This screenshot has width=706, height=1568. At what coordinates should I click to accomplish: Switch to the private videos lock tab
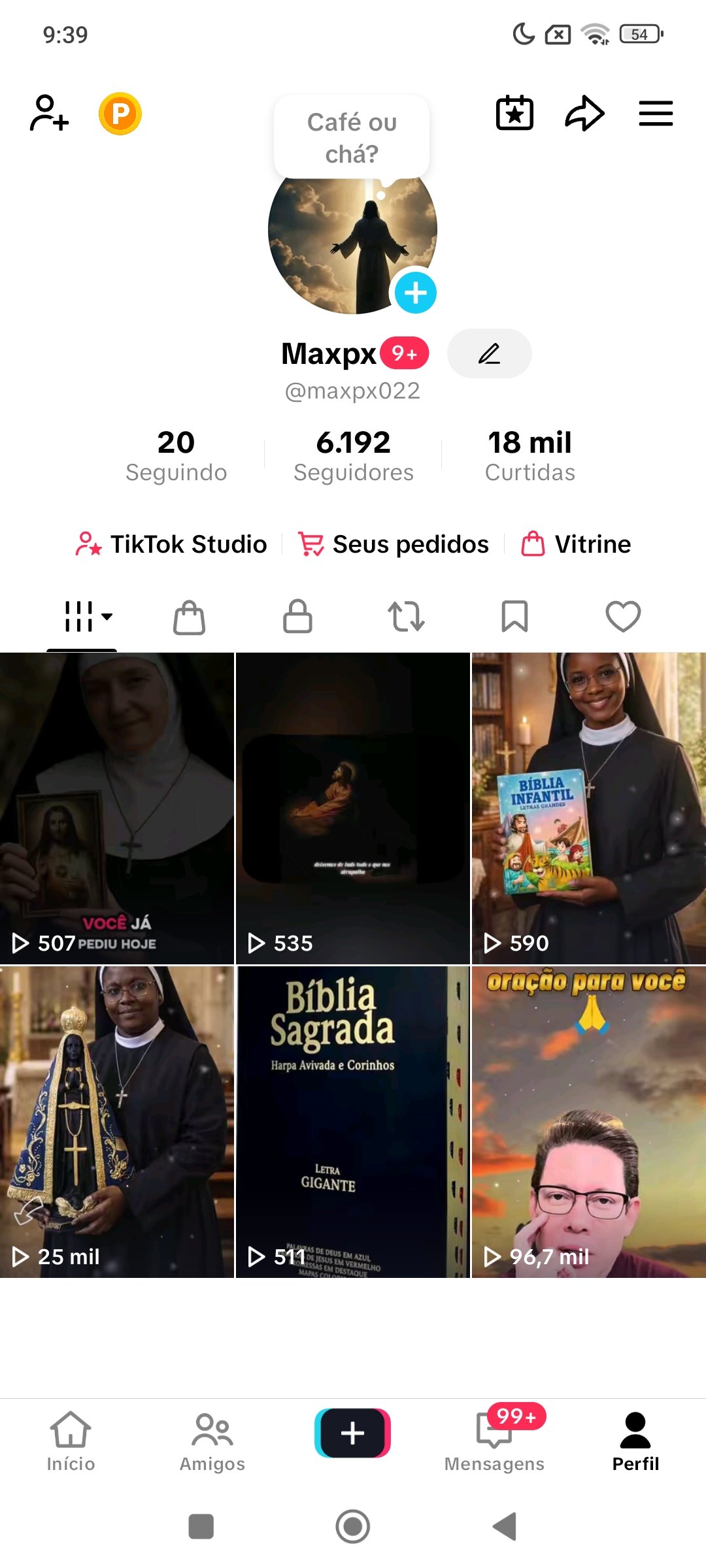coord(297,616)
